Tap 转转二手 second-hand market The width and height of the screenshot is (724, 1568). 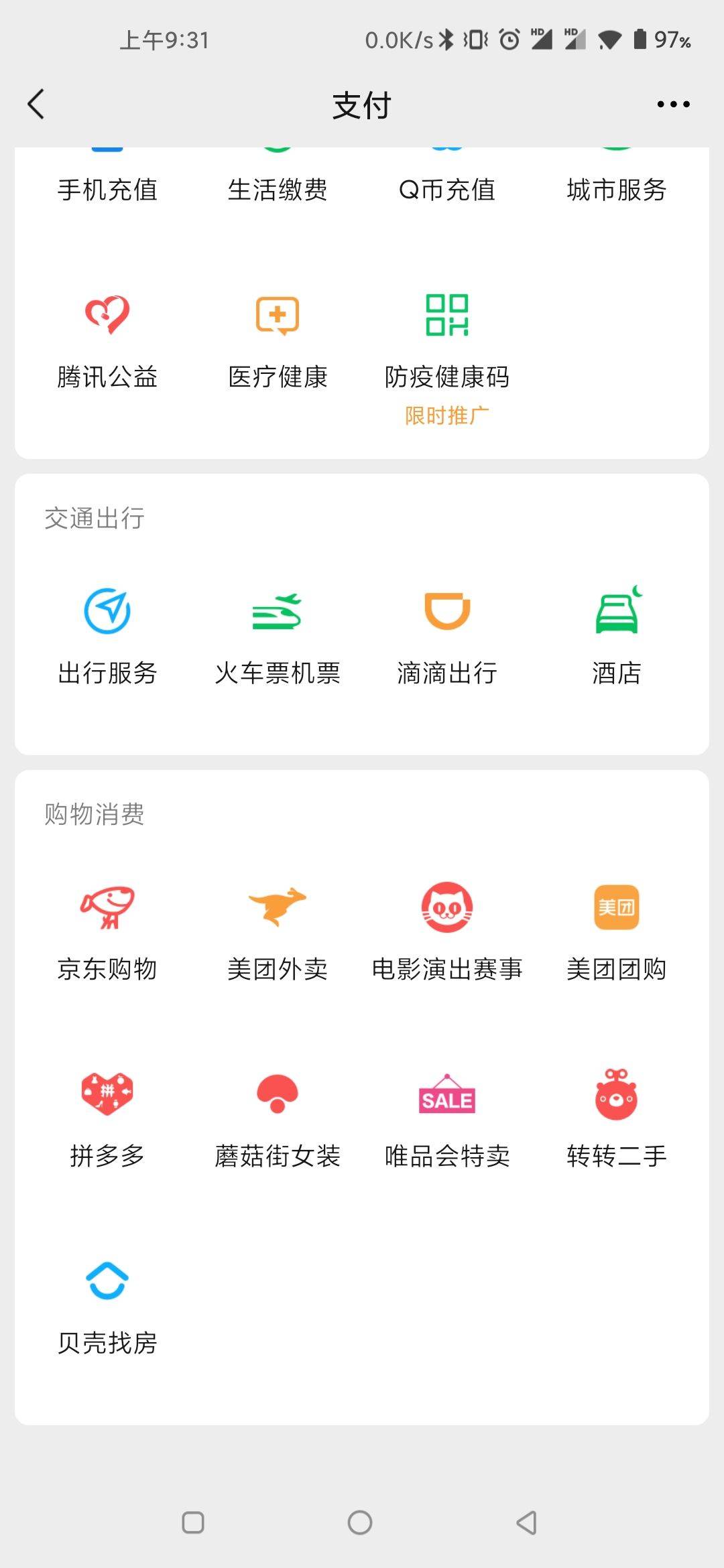(x=617, y=1119)
